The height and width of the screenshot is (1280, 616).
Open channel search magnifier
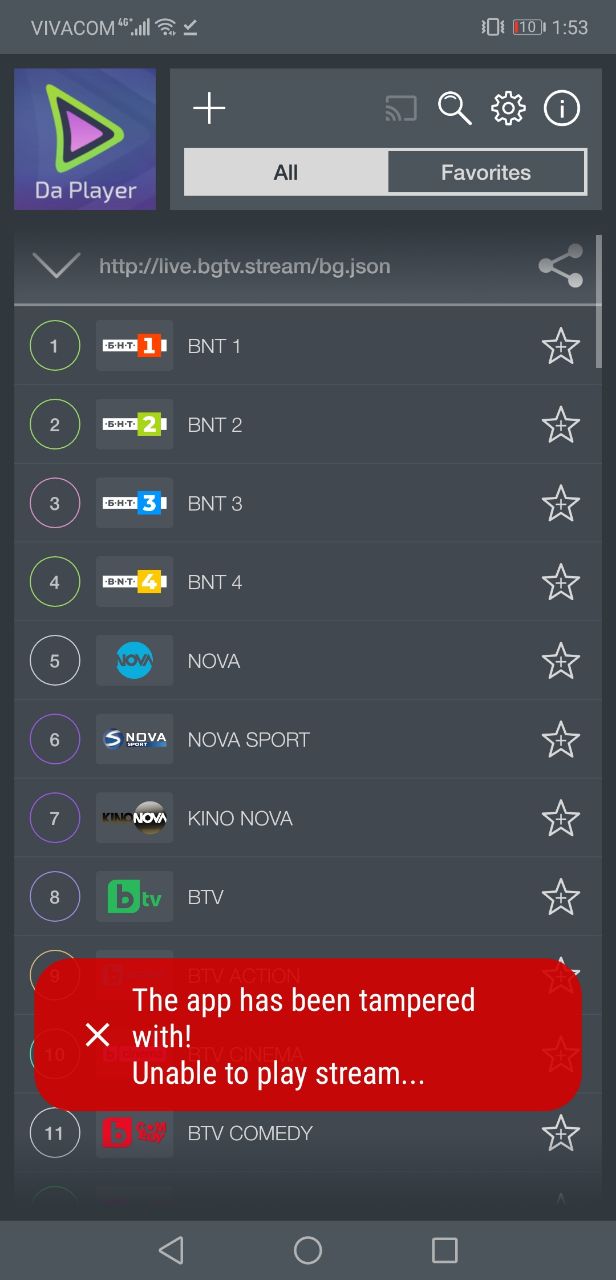(455, 108)
